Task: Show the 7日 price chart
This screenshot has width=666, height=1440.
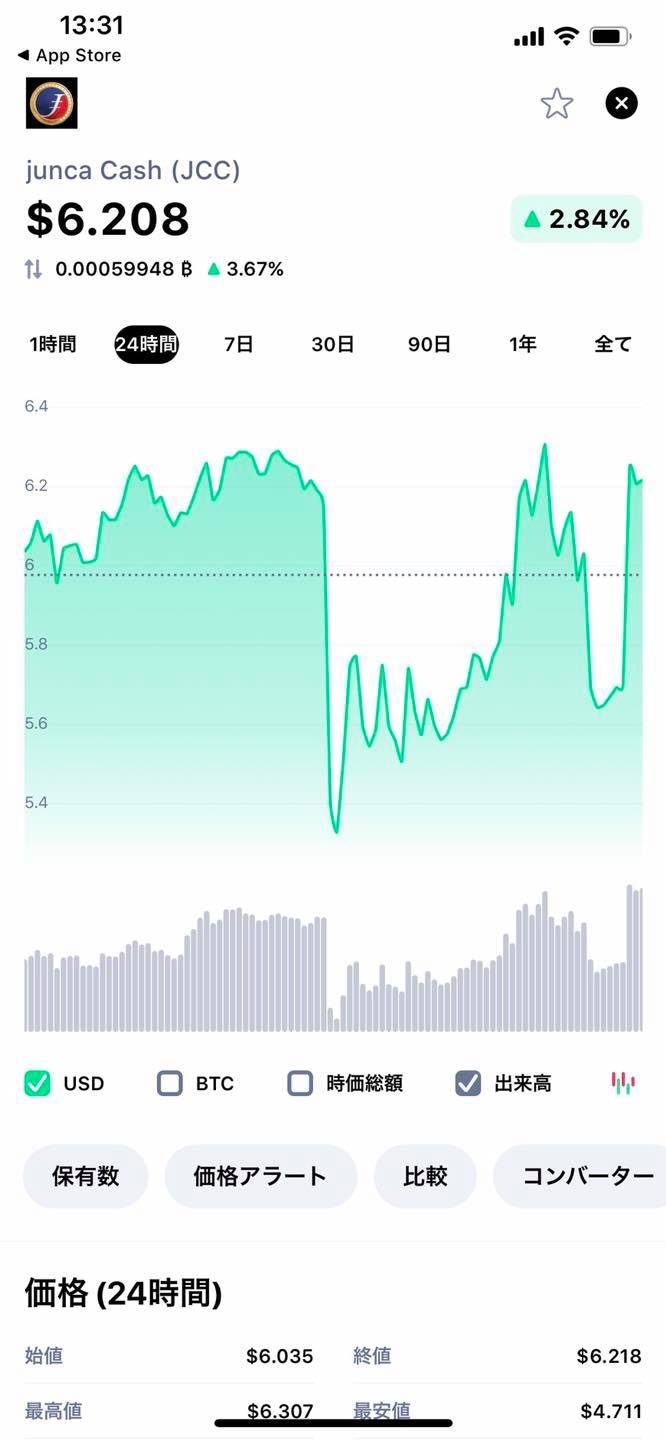Action: (238, 345)
